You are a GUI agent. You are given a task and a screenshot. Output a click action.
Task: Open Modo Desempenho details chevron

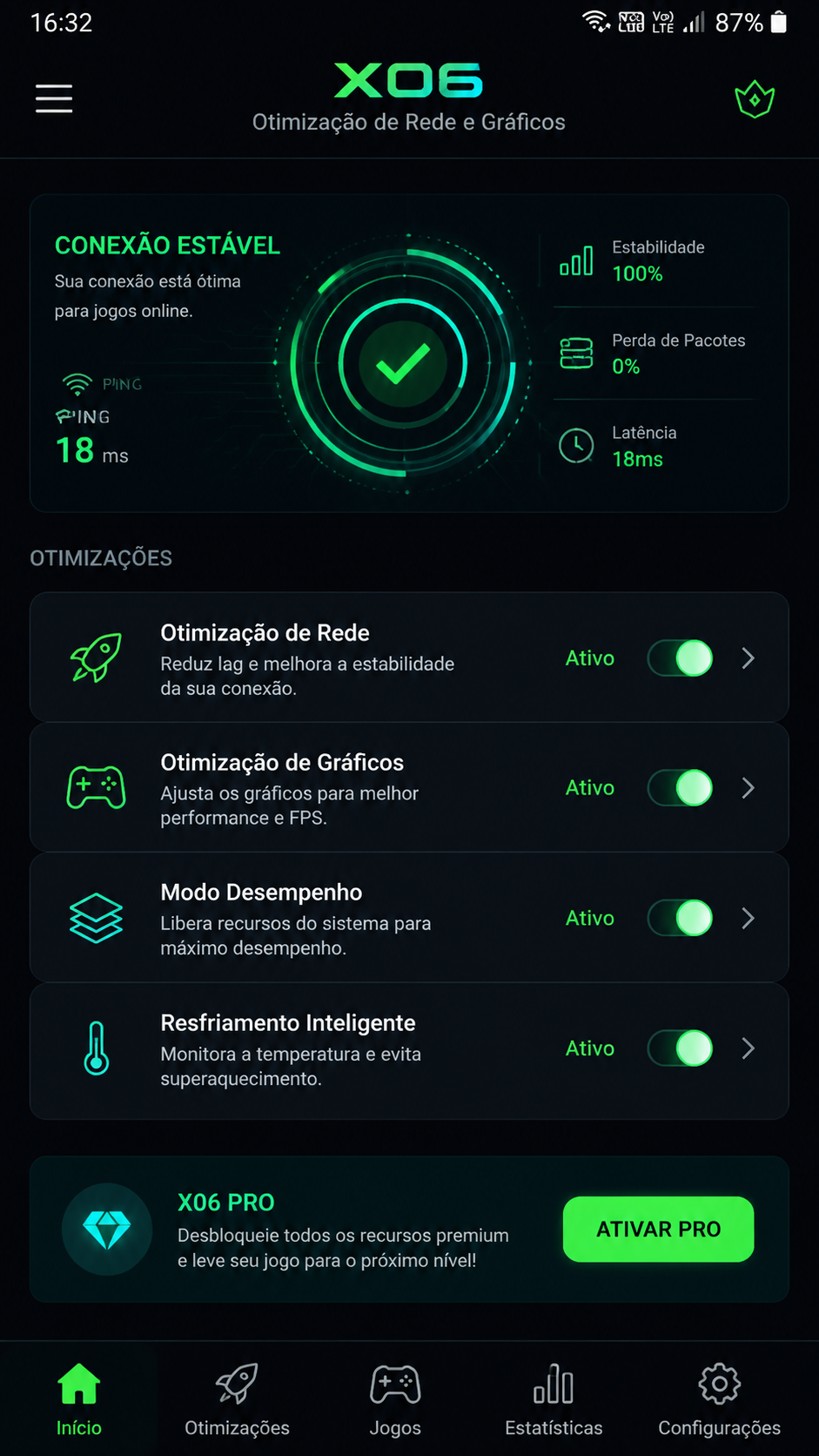[x=748, y=918]
